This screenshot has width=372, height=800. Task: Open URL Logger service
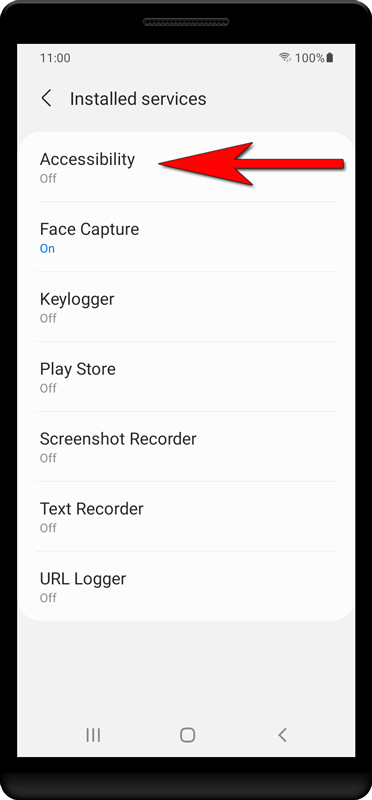pyautogui.click(x=186, y=586)
